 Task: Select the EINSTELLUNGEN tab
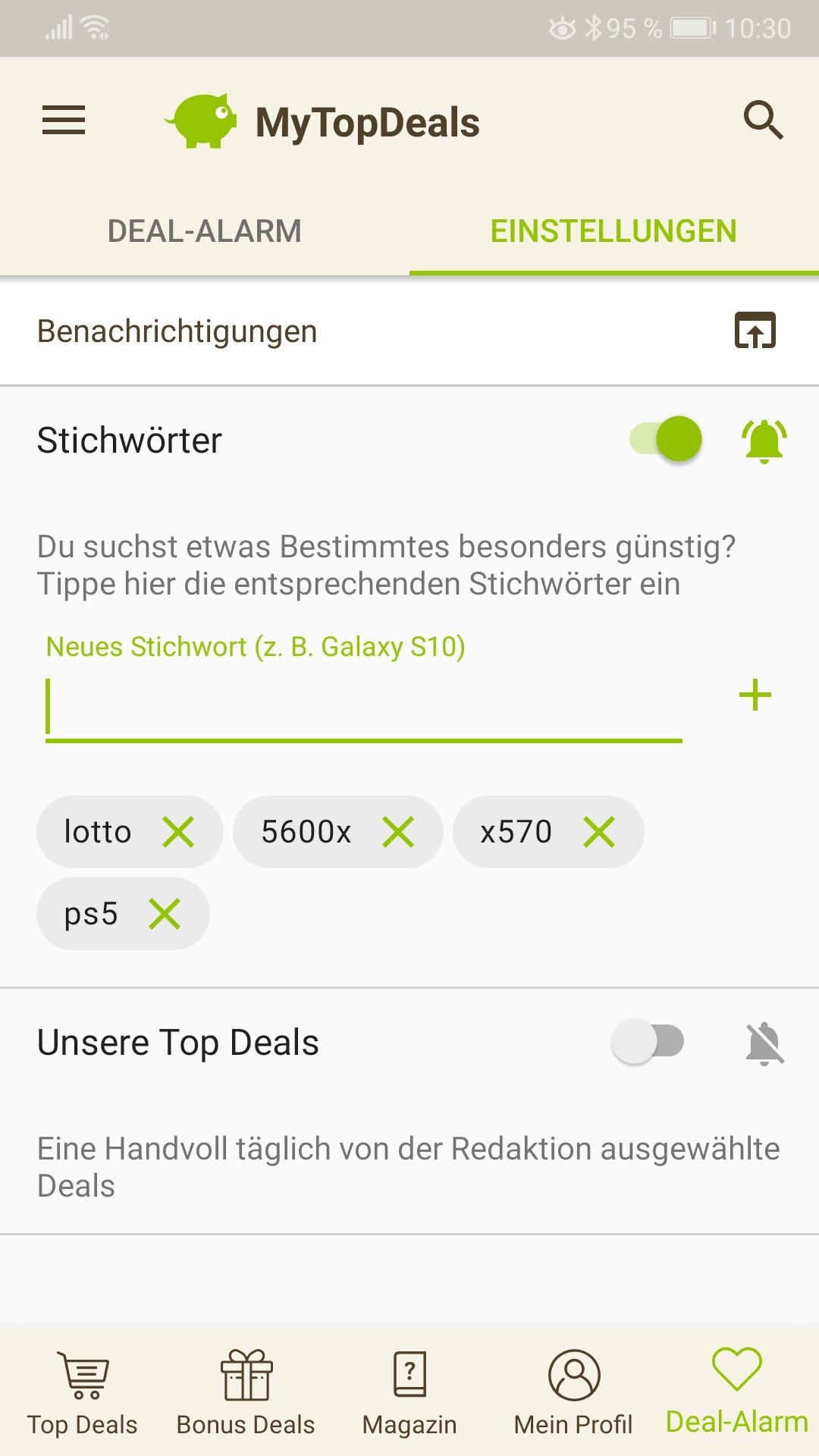coord(613,231)
